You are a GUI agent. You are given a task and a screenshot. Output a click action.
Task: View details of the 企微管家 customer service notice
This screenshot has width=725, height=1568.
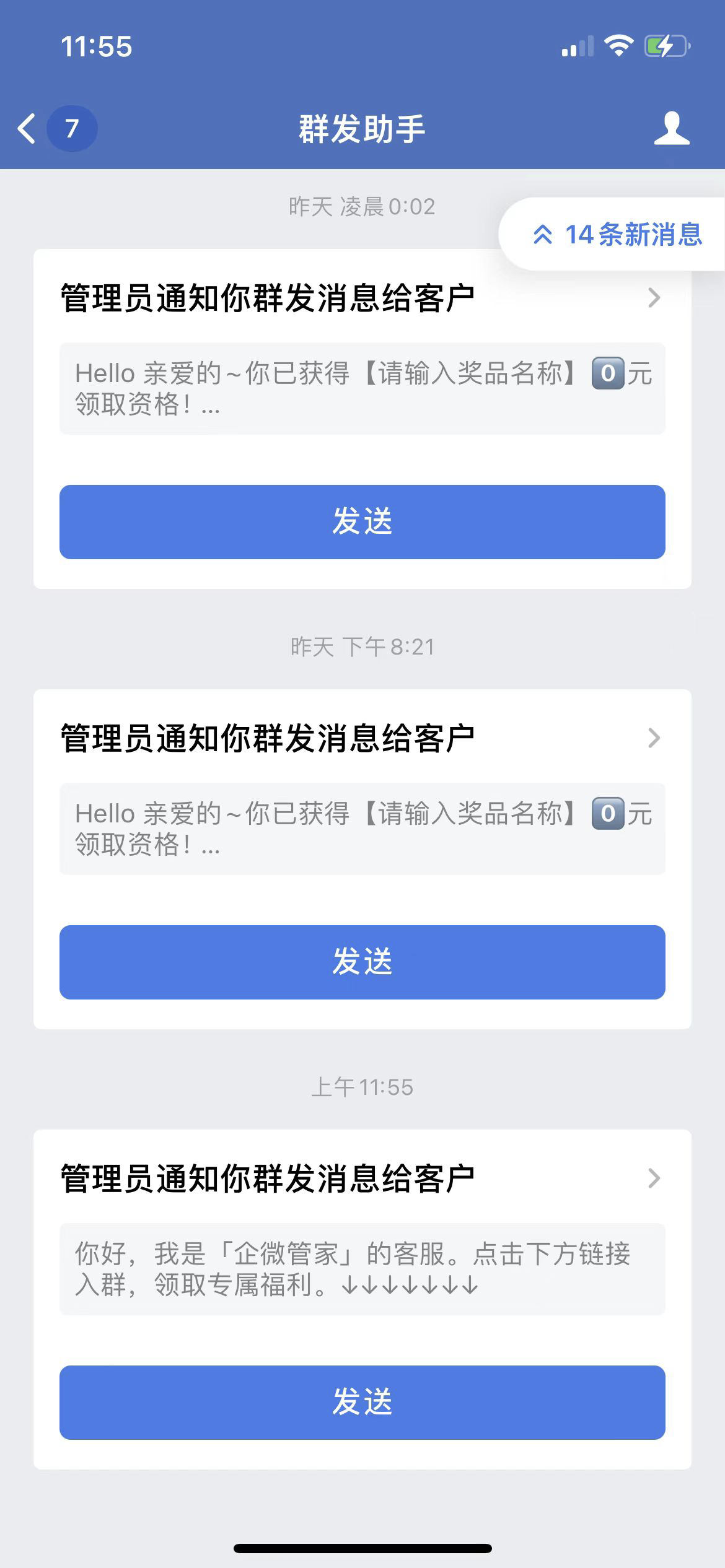[x=362, y=1178]
